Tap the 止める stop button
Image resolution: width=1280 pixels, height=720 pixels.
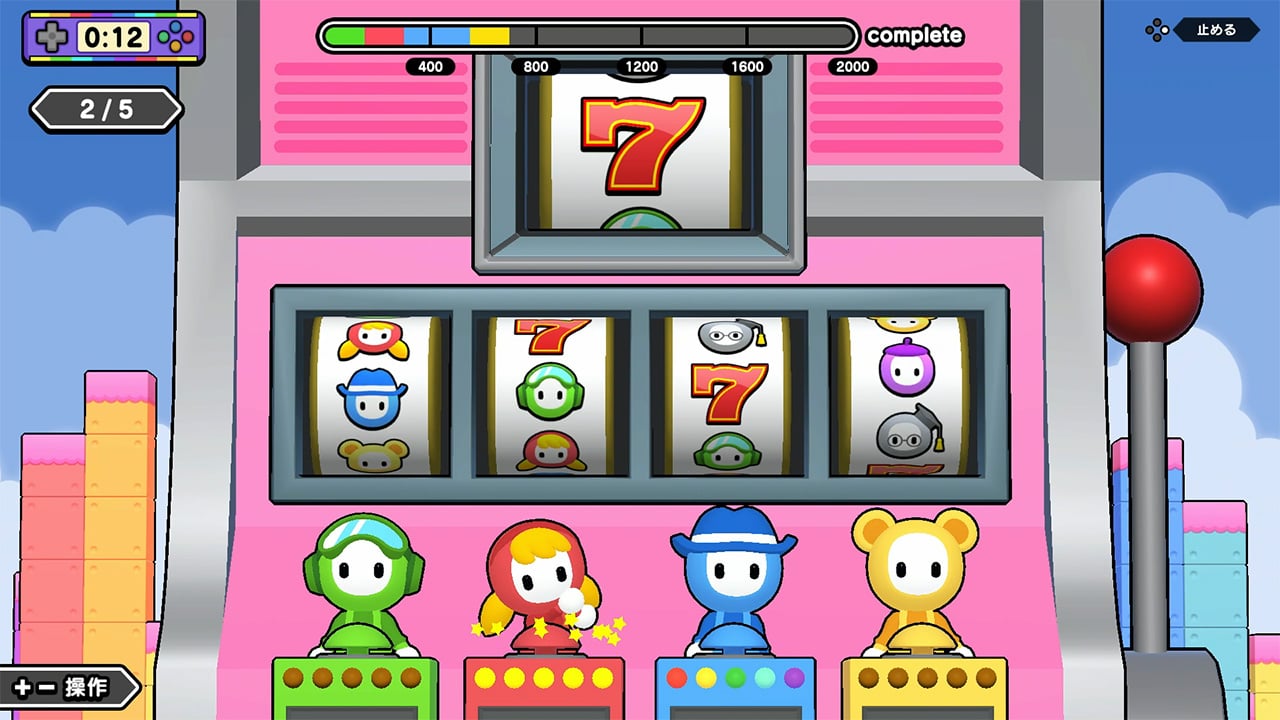pos(1214,30)
